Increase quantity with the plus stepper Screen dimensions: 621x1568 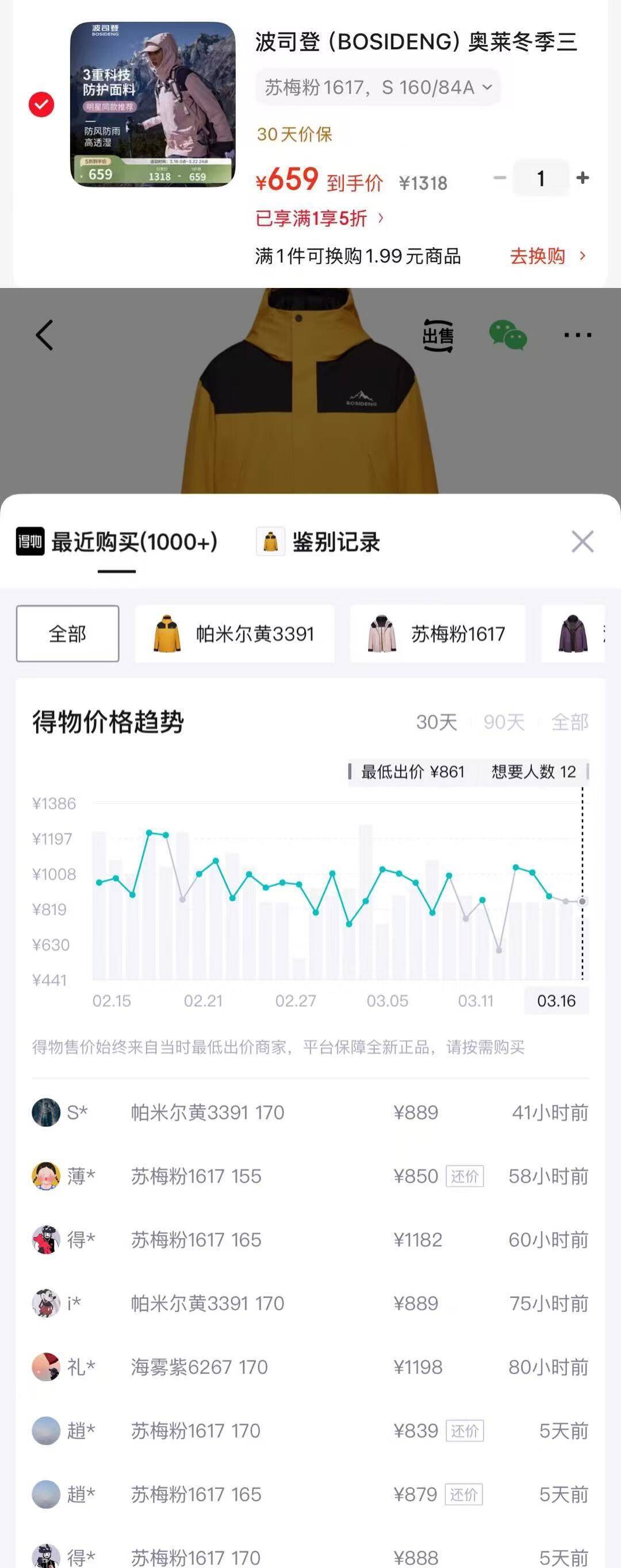pos(582,178)
